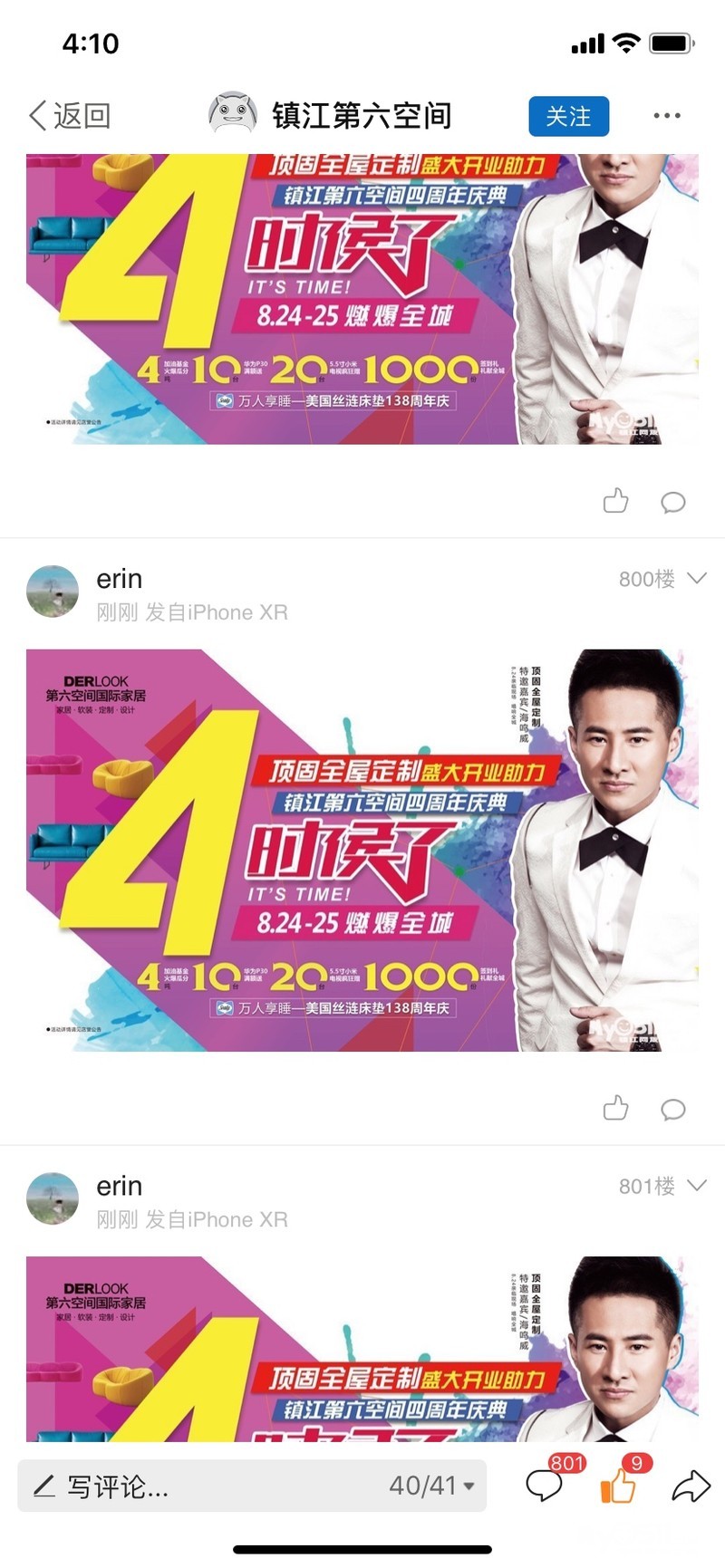The height and width of the screenshot is (1568, 725).
Task: Open the comments icon showing 801
Action: click(545, 1486)
